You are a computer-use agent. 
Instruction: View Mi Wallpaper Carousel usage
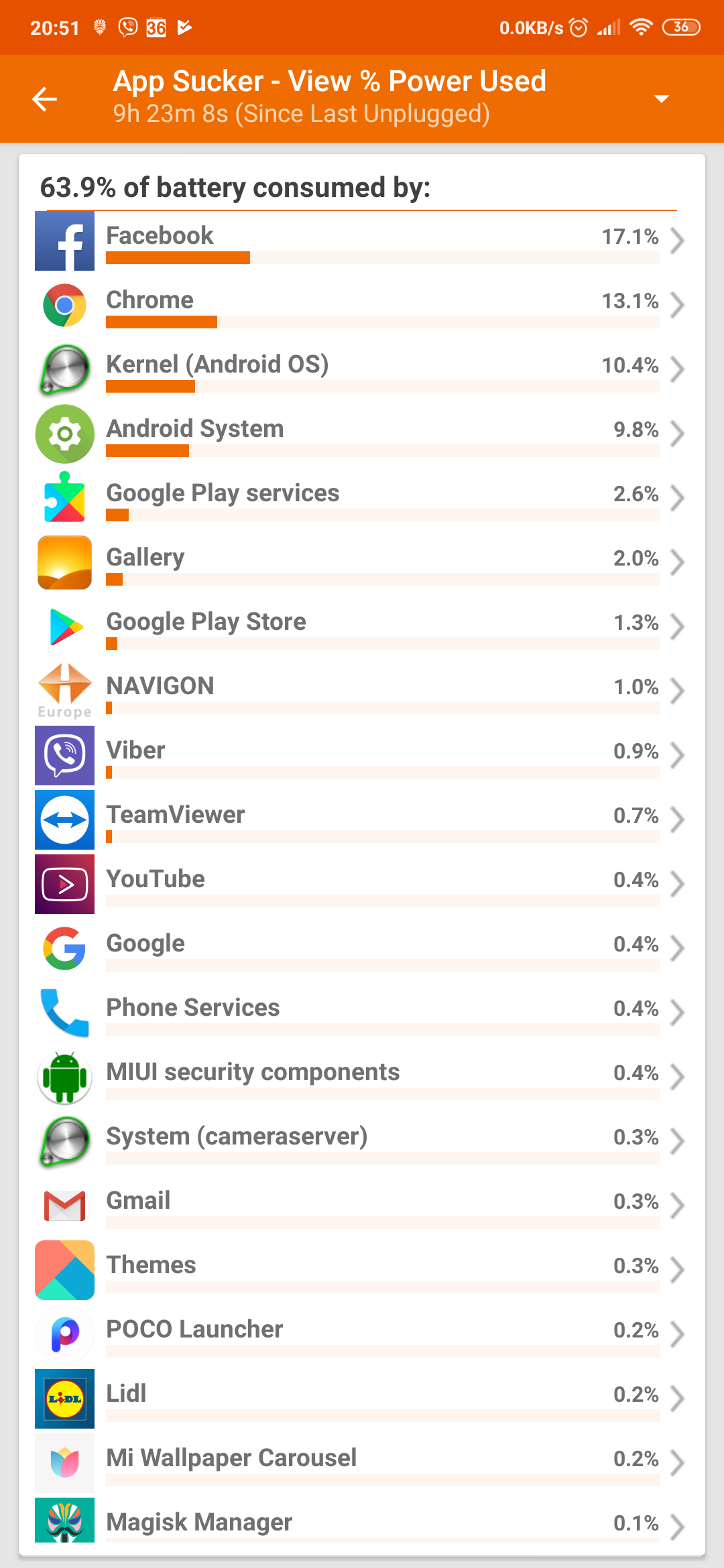(362, 1463)
